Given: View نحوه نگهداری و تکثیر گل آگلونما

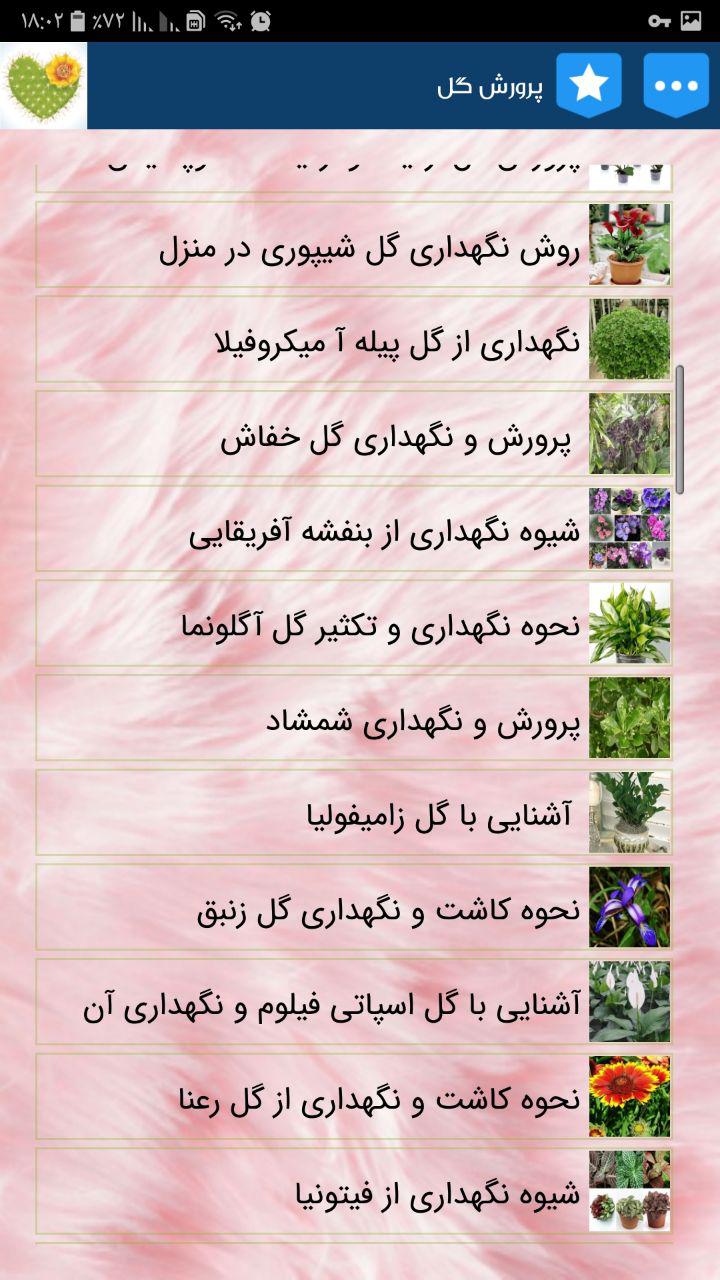Looking at the screenshot, I should click(354, 623).
